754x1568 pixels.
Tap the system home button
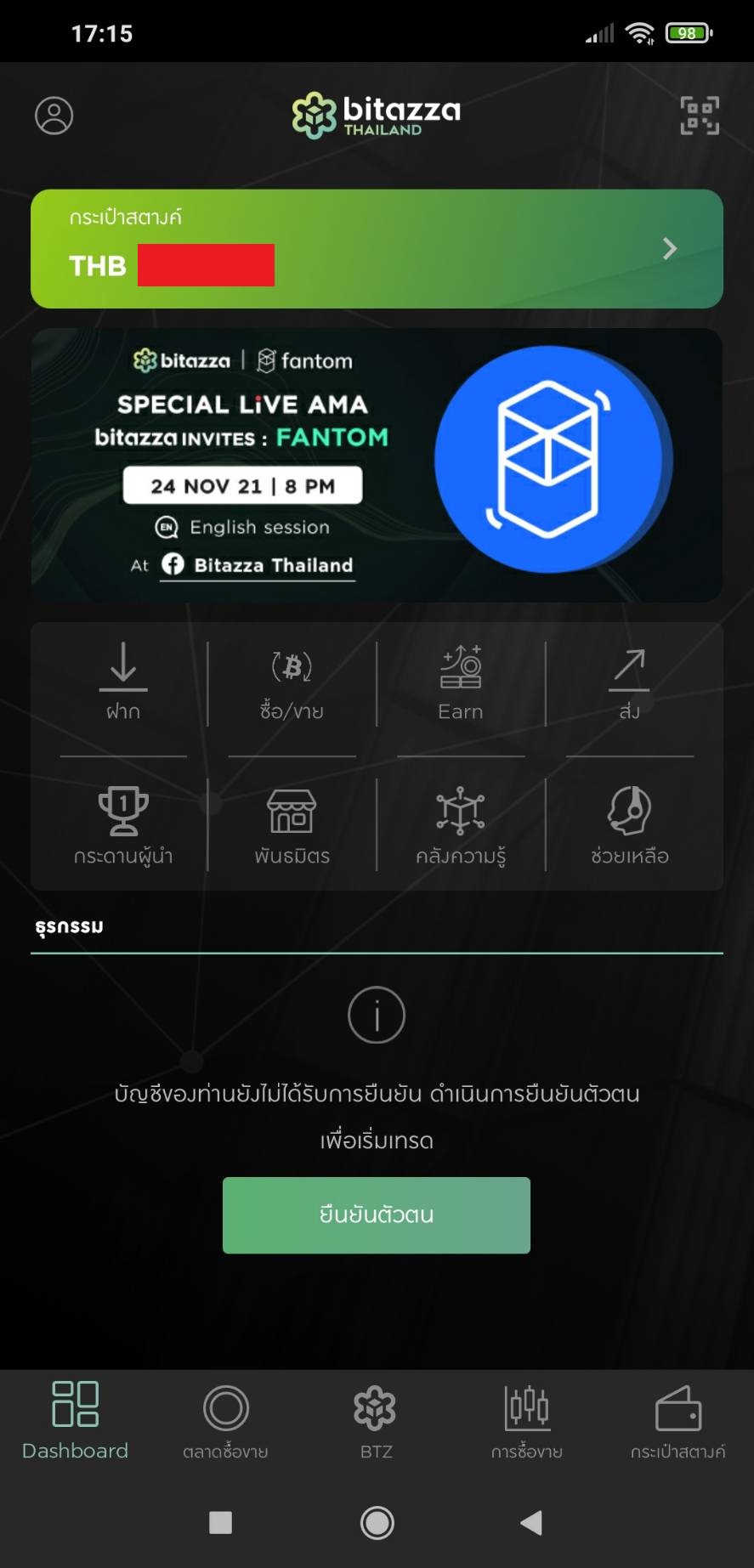click(377, 1522)
